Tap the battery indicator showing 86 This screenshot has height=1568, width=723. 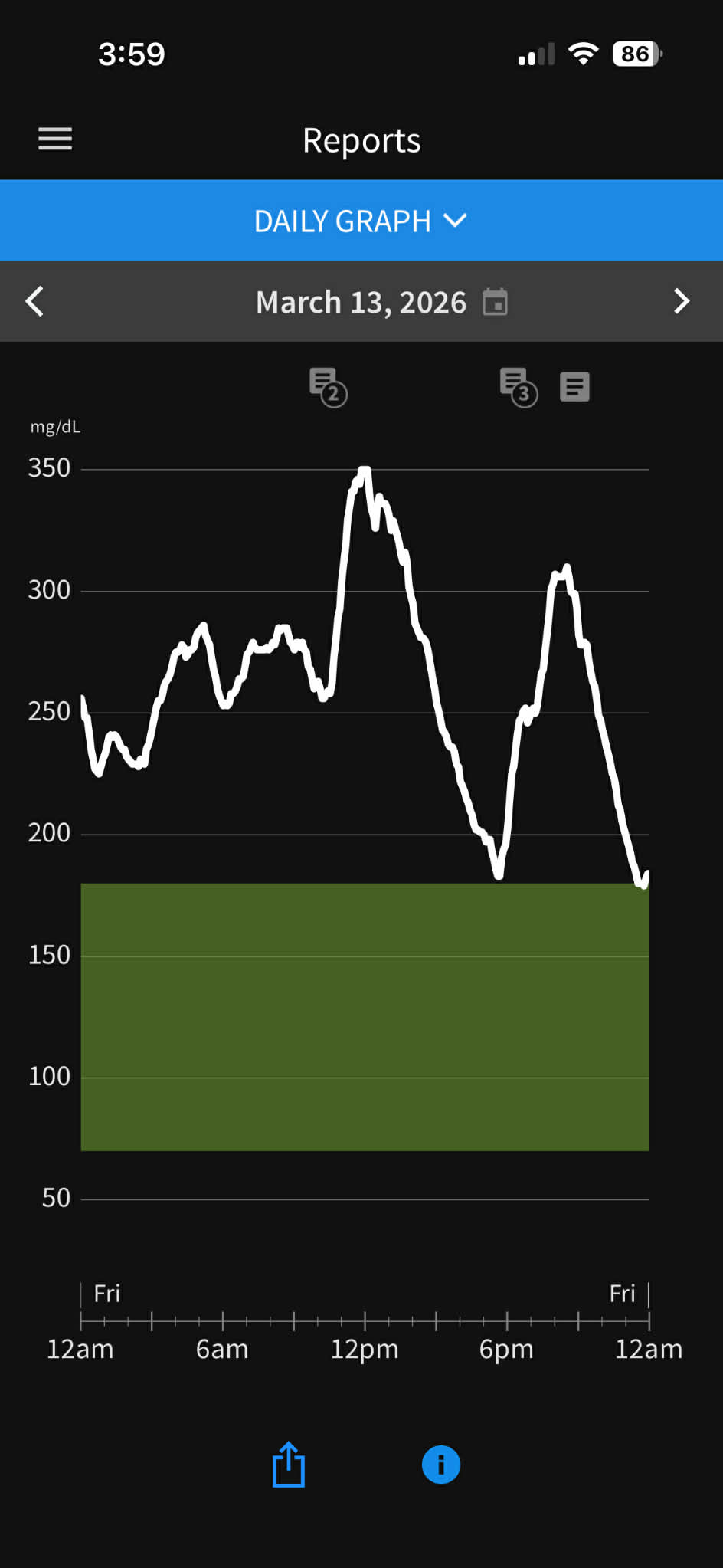[634, 53]
